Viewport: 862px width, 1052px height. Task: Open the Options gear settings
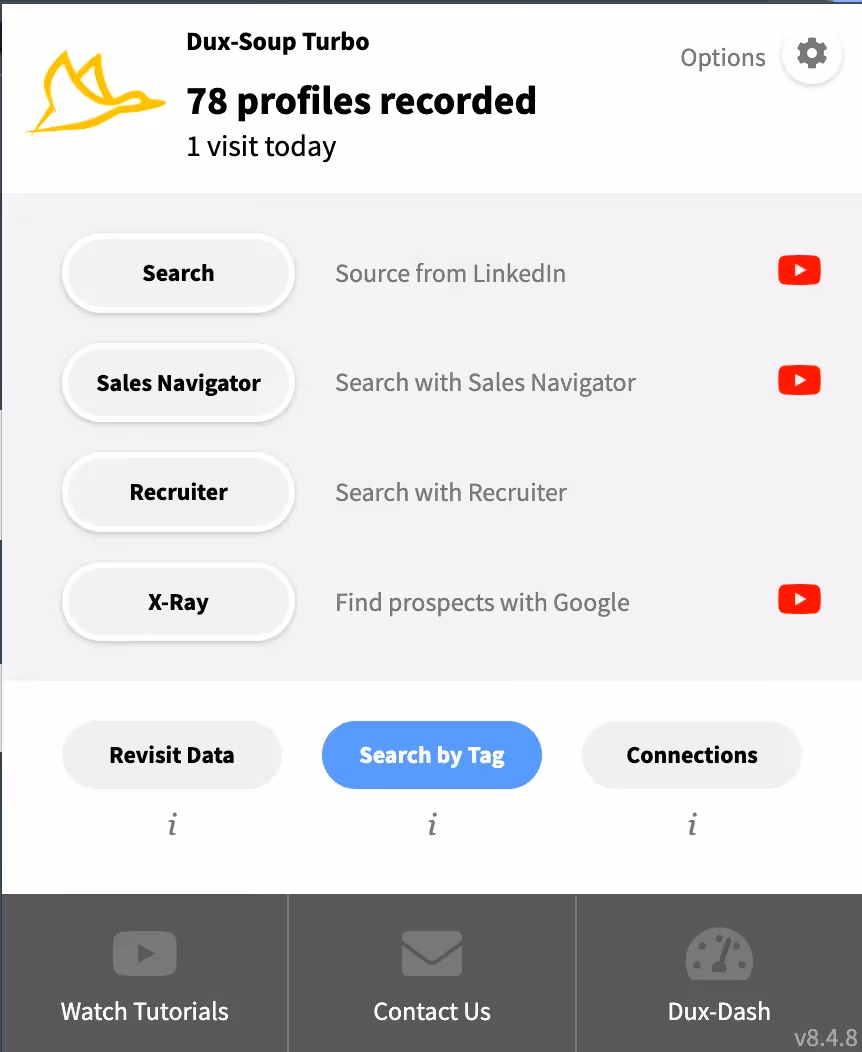coord(812,54)
